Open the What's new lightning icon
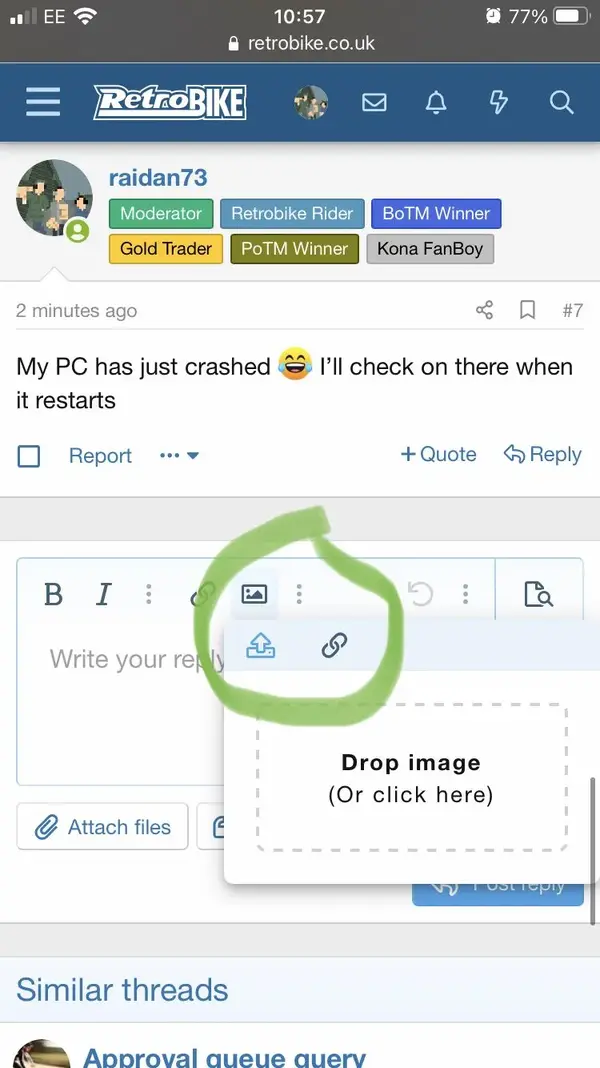 coord(498,102)
